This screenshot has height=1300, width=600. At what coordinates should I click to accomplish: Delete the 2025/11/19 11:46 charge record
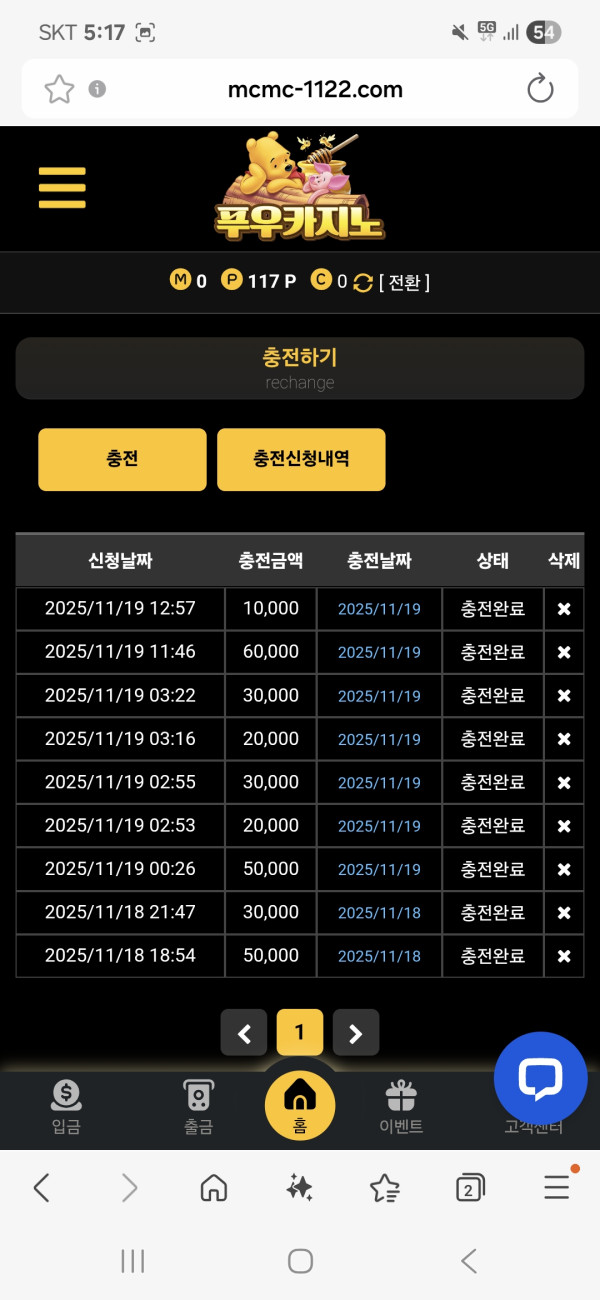[x=564, y=652]
